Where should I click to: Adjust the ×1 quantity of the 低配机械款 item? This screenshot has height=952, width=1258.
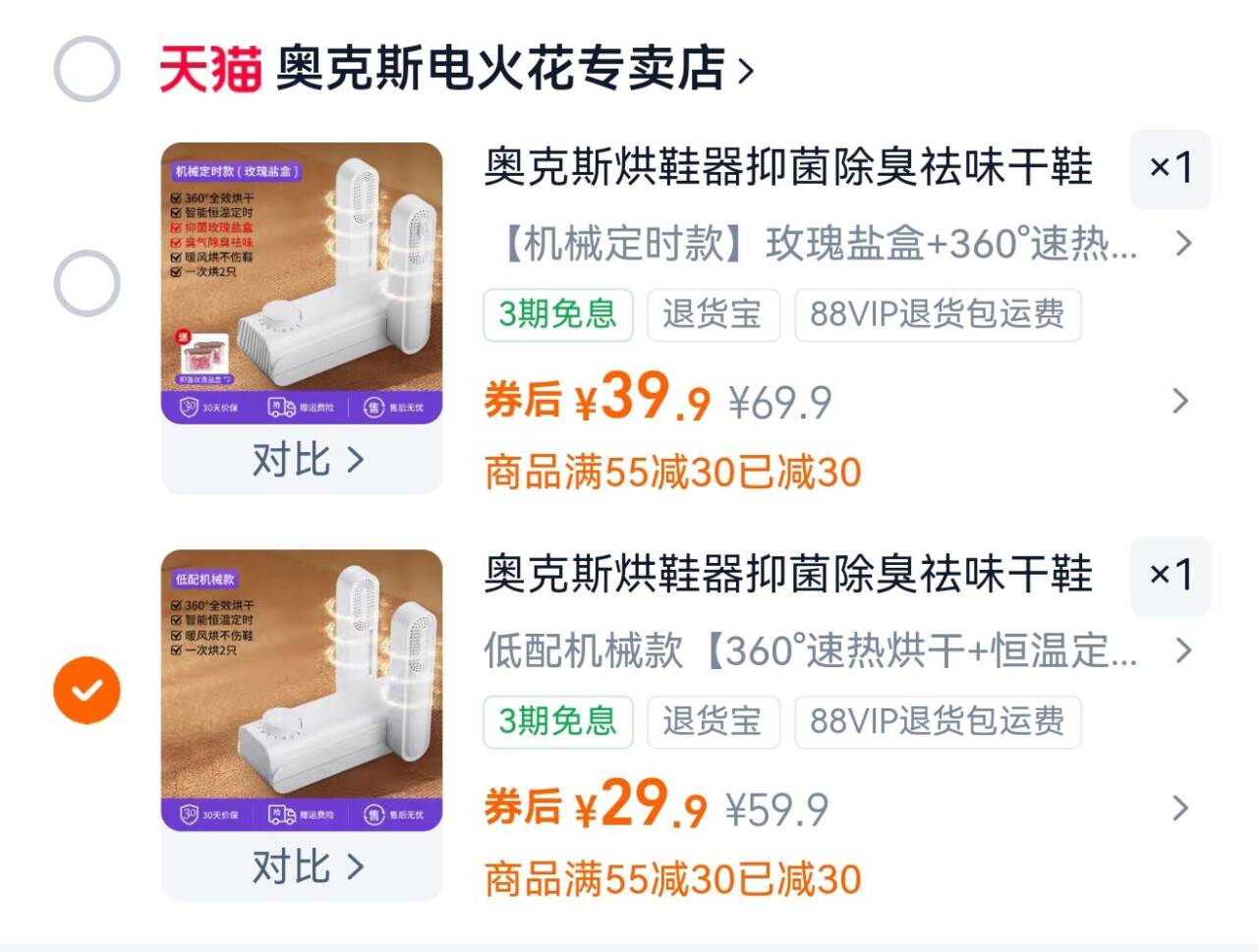click(x=1170, y=576)
